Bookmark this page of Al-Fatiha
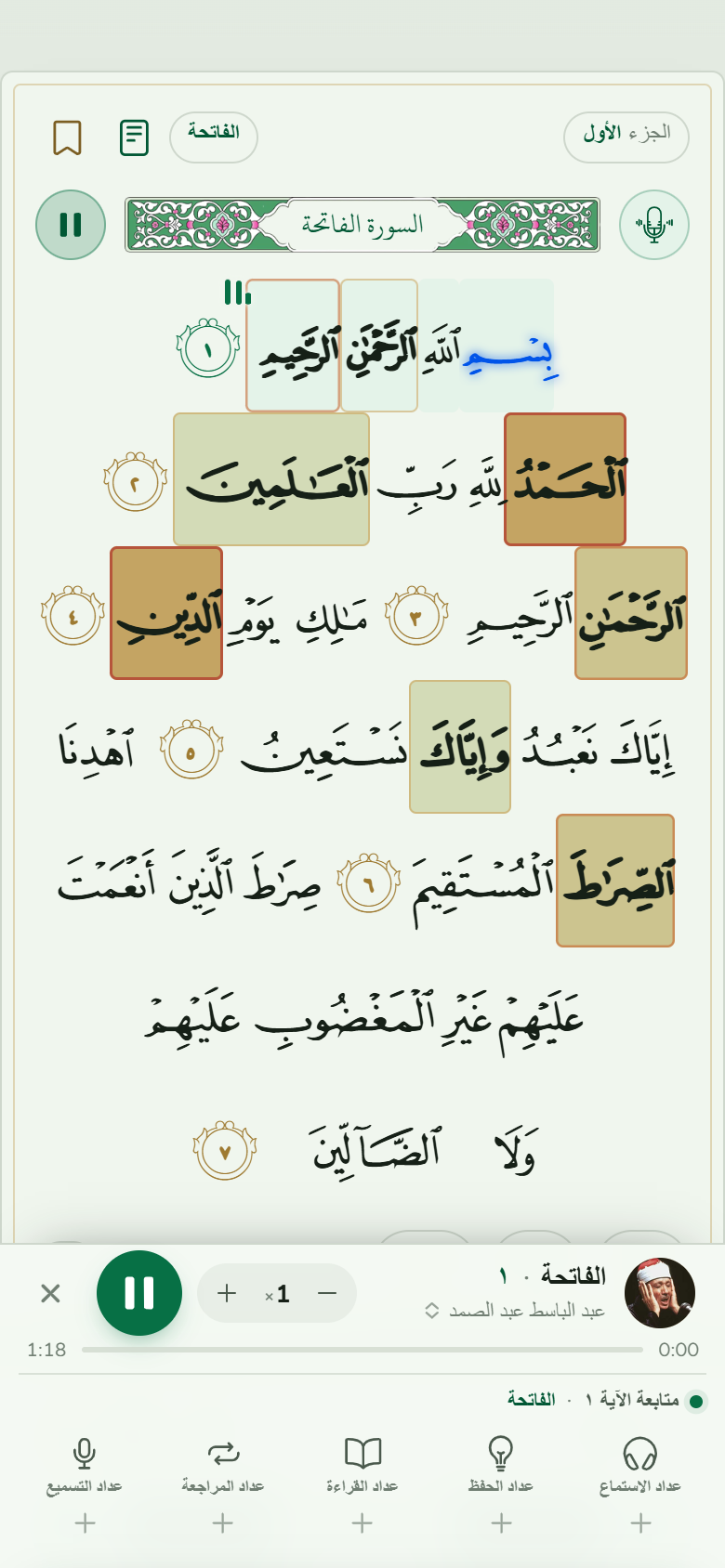This screenshot has height=1568, width=725. (x=67, y=137)
